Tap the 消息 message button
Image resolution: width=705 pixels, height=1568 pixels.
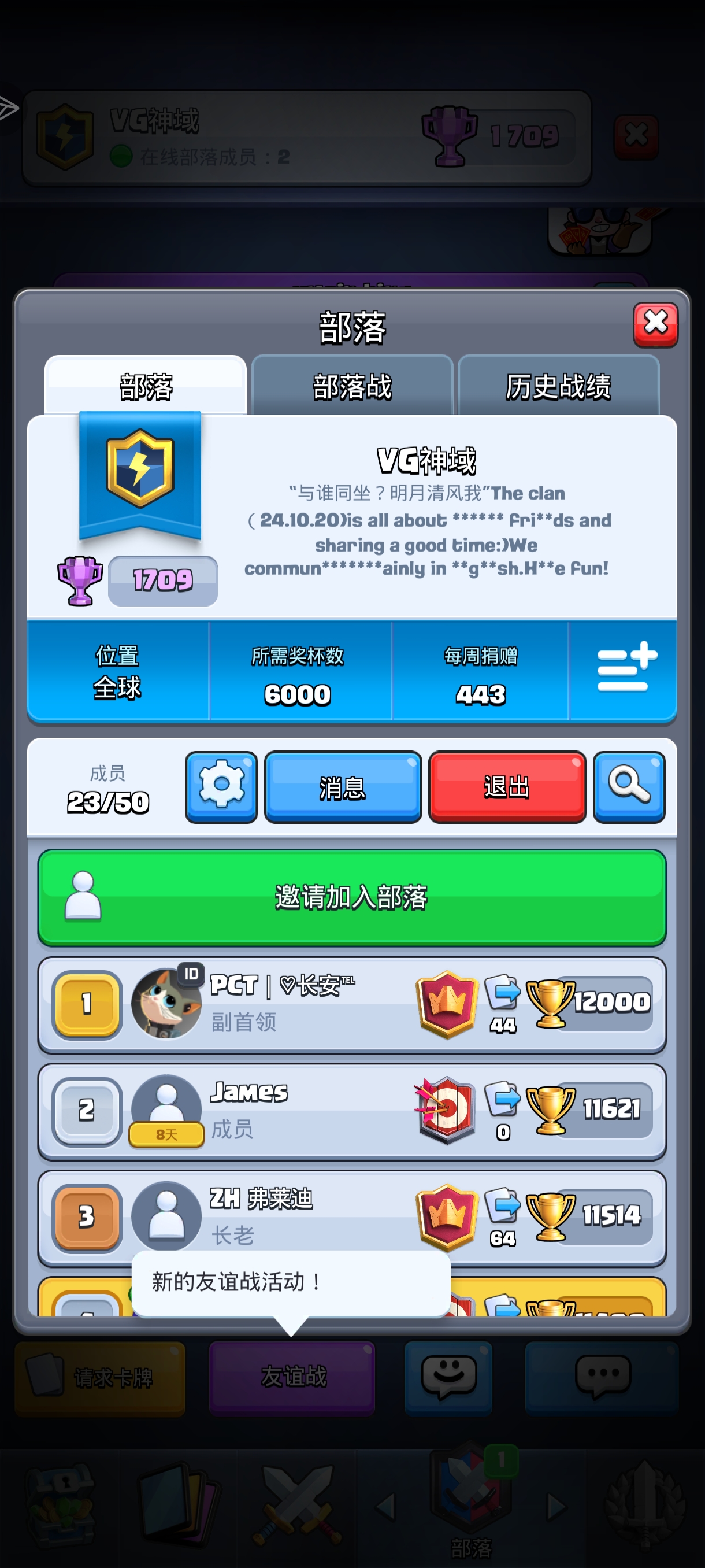point(343,786)
